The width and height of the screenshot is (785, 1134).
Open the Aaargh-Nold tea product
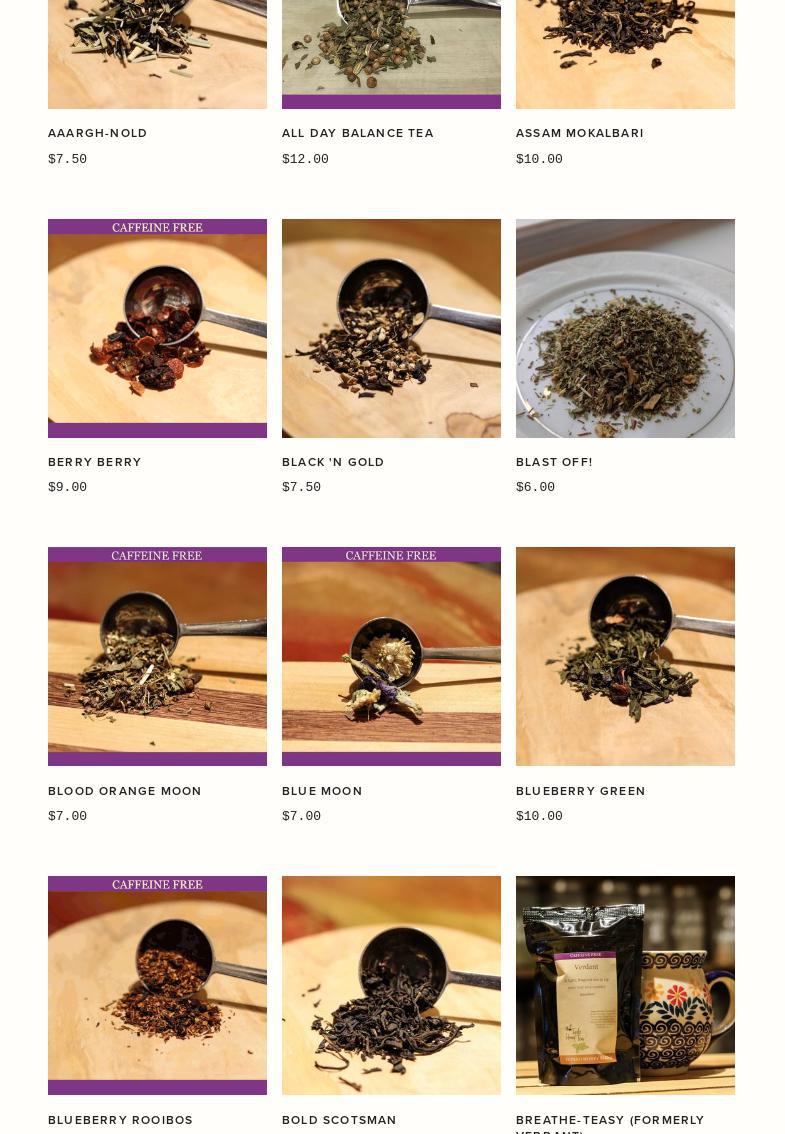click(x=157, y=55)
